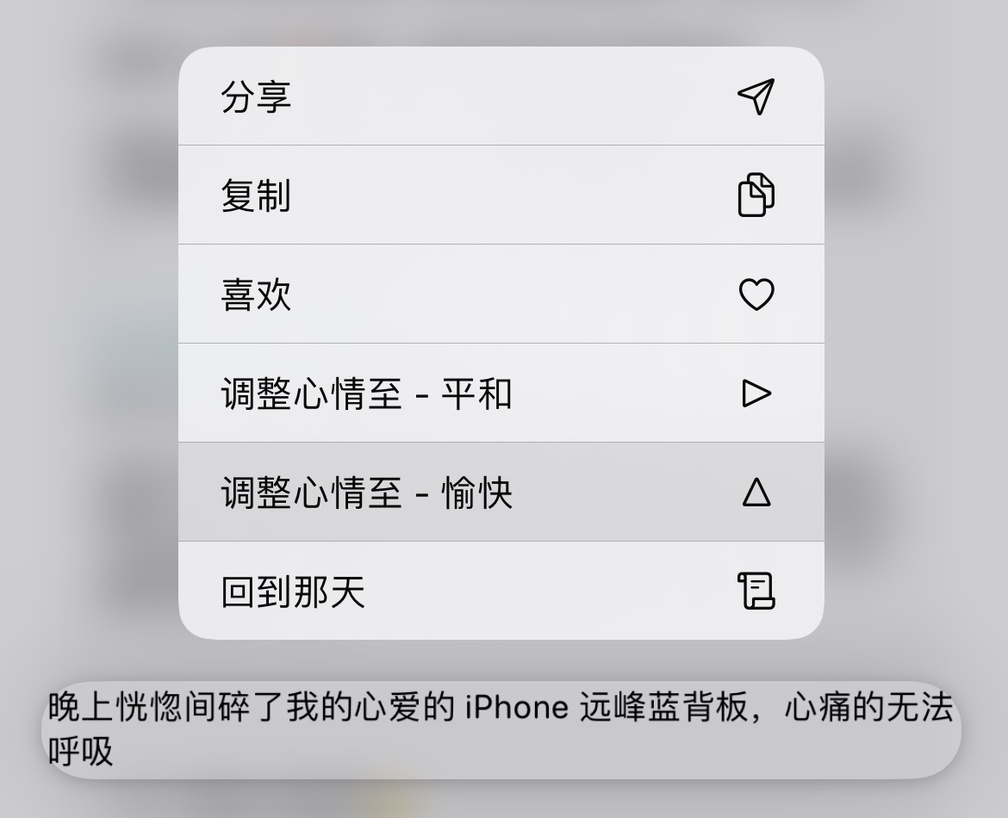
Task: Select 分享 to share the entry
Action: click(x=500, y=97)
